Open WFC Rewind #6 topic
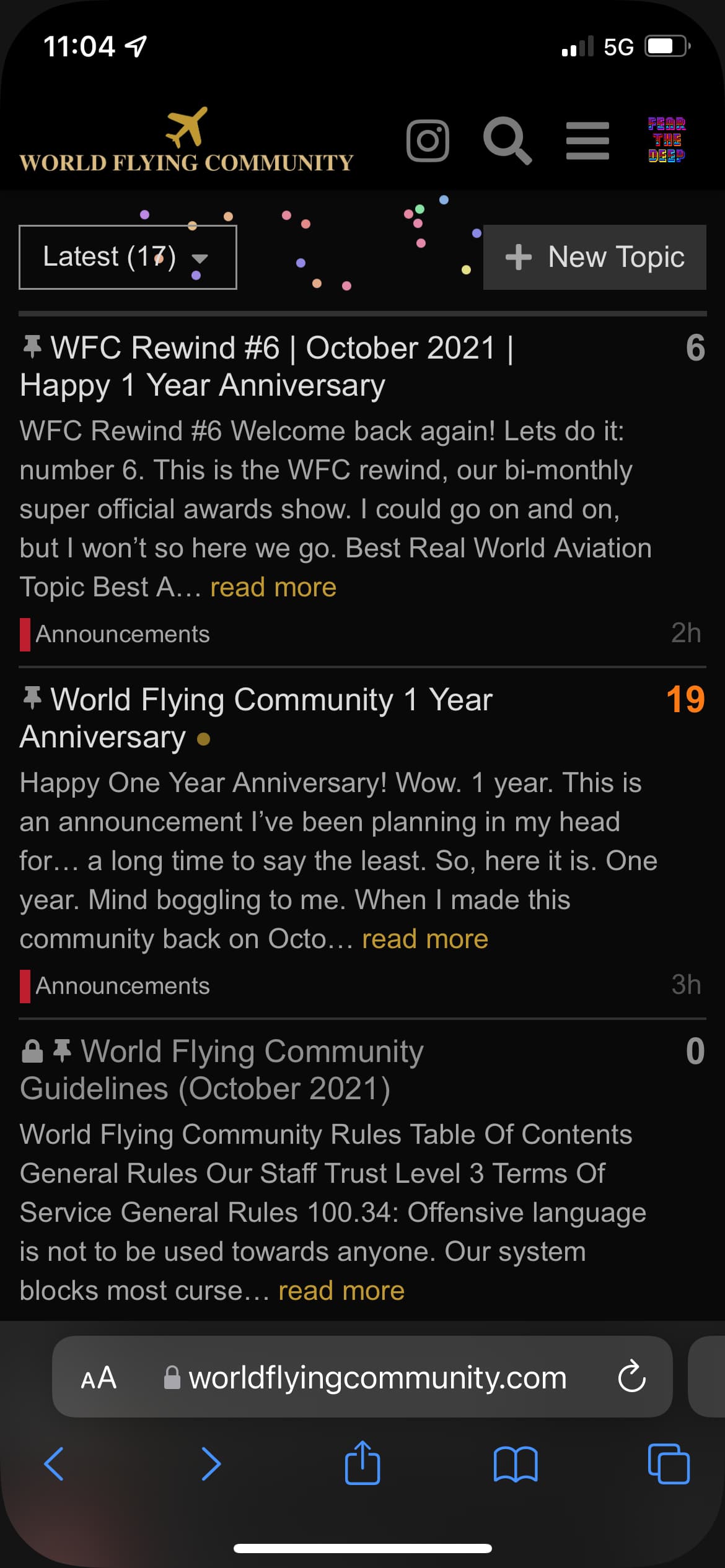This screenshot has height=1568, width=725. click(266, 366)
